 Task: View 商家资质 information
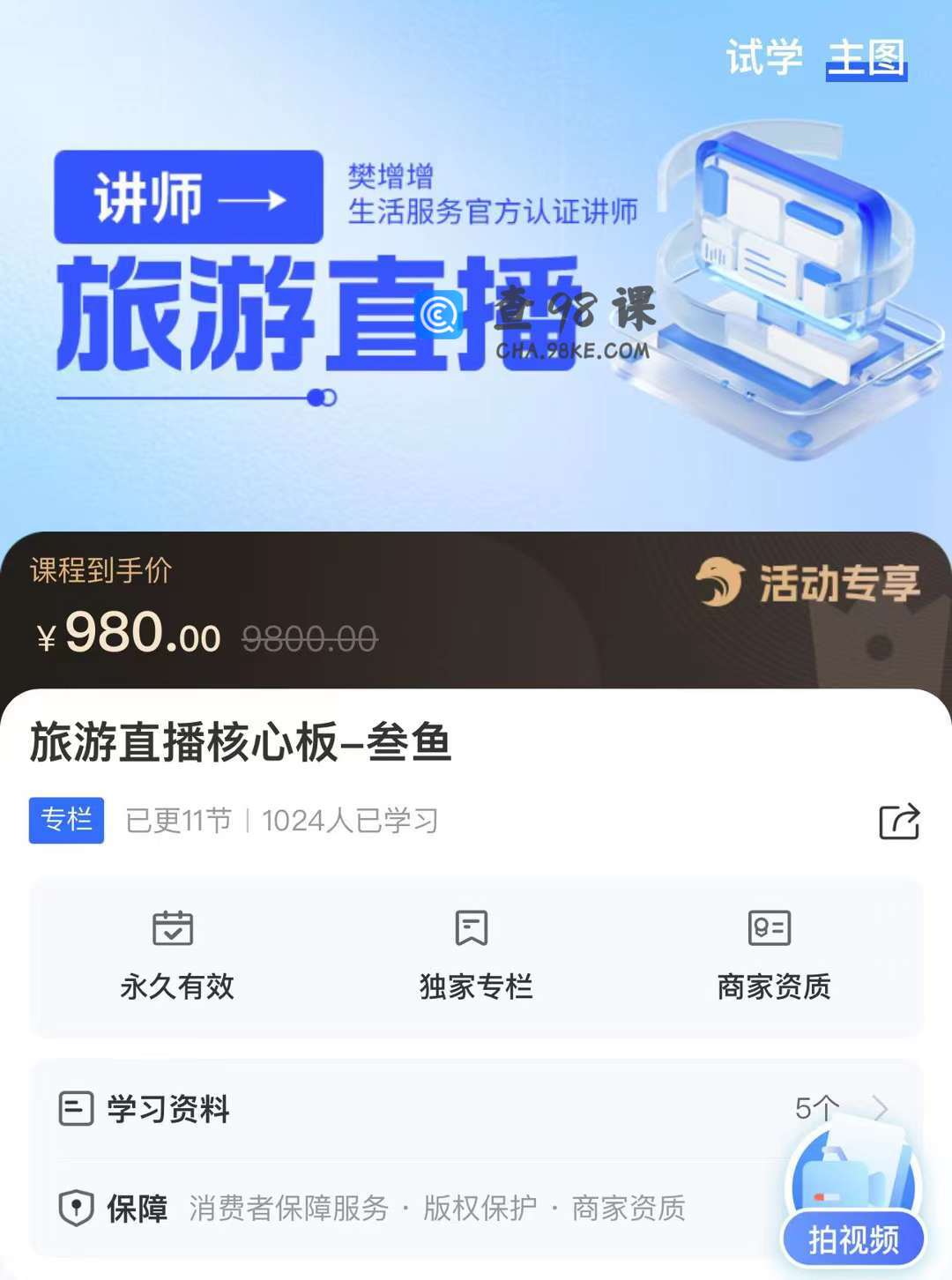pos(773,956)
